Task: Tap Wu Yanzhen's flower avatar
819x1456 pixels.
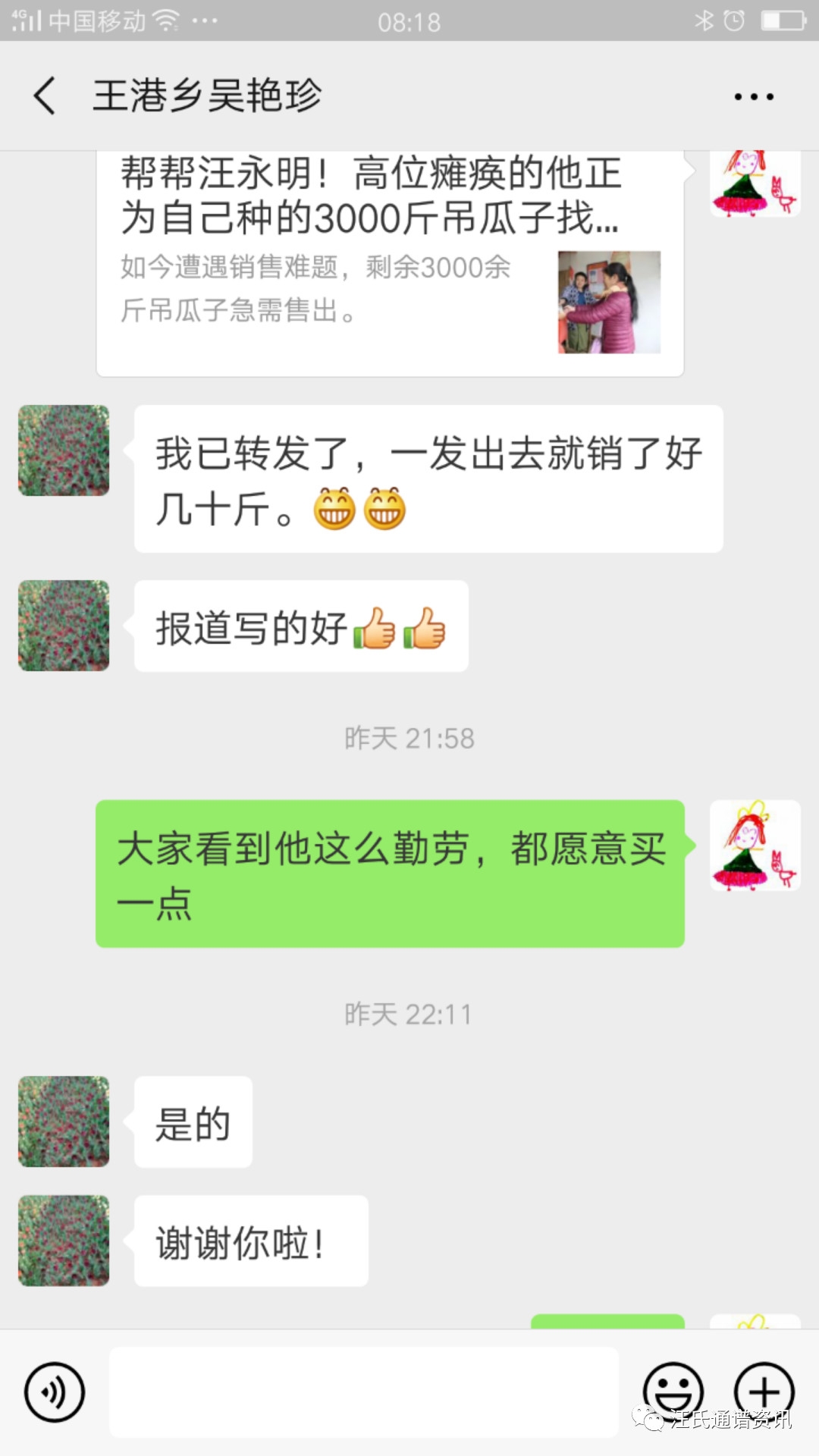Action: pyautogui.click(x=63, y=450)
